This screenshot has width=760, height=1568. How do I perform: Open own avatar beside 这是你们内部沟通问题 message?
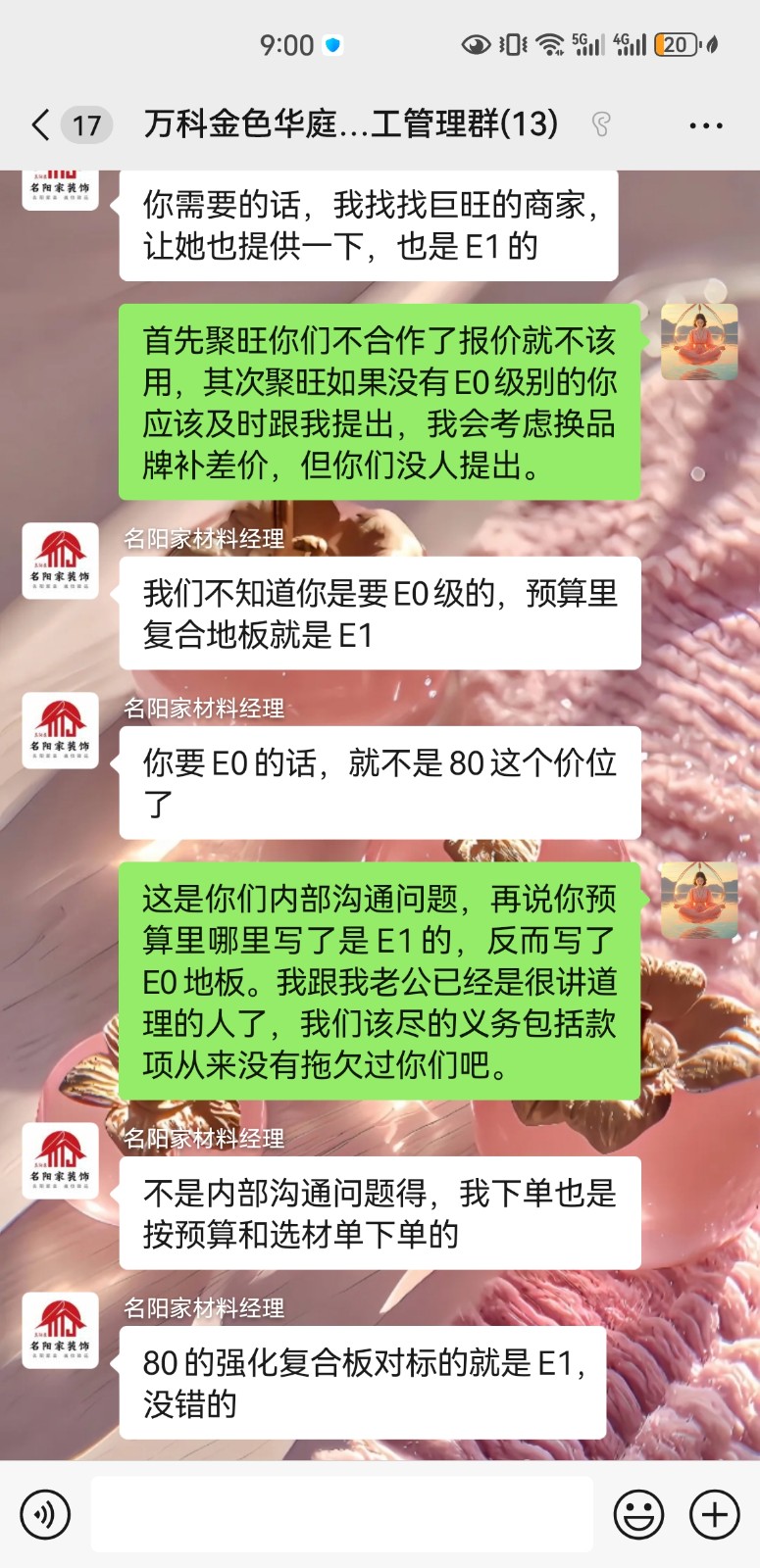pos(698,901)
